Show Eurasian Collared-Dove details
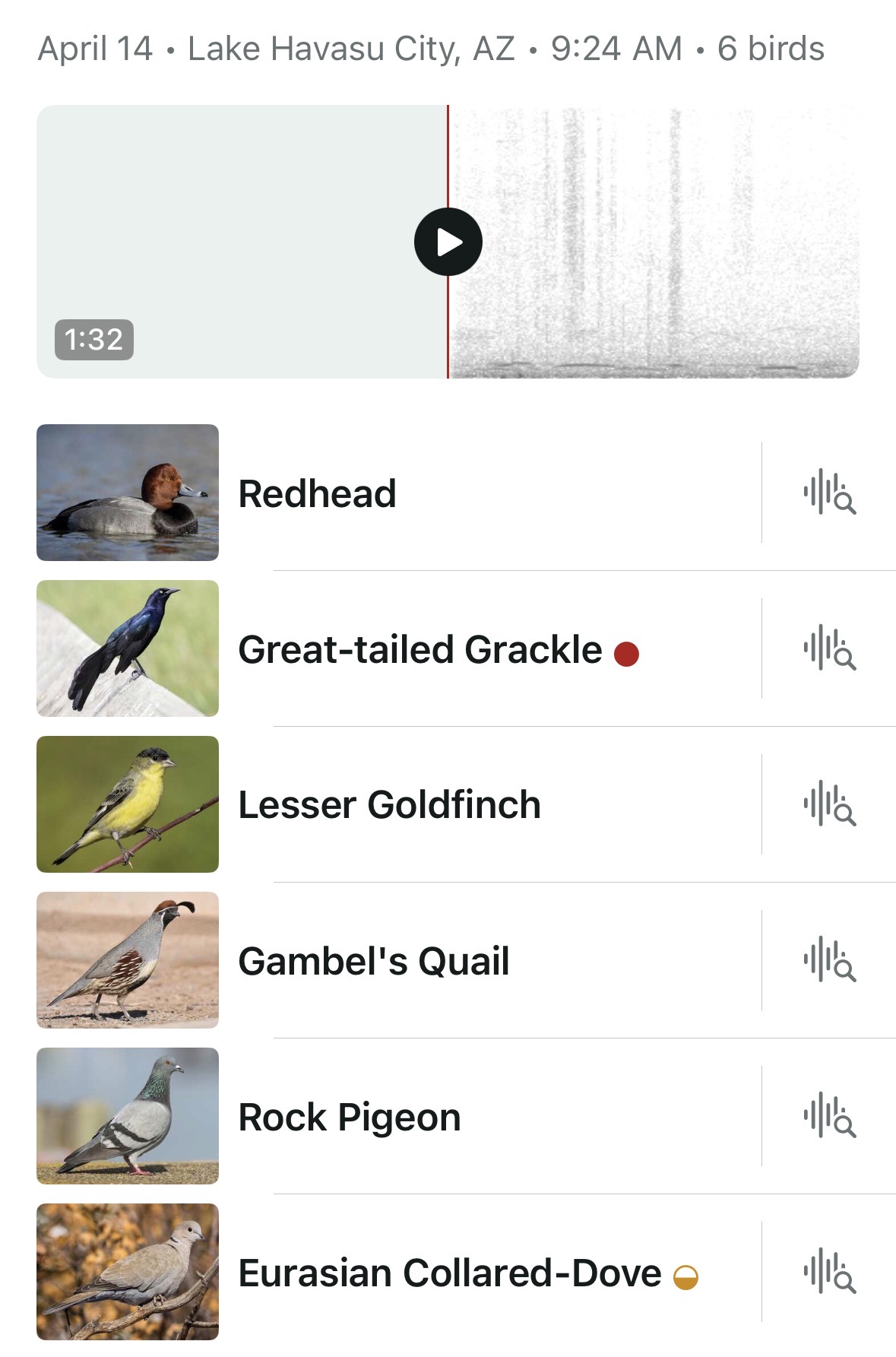Image resolution: width=896 pixels, height=1357 pixels. click(x=449, y=1273)
